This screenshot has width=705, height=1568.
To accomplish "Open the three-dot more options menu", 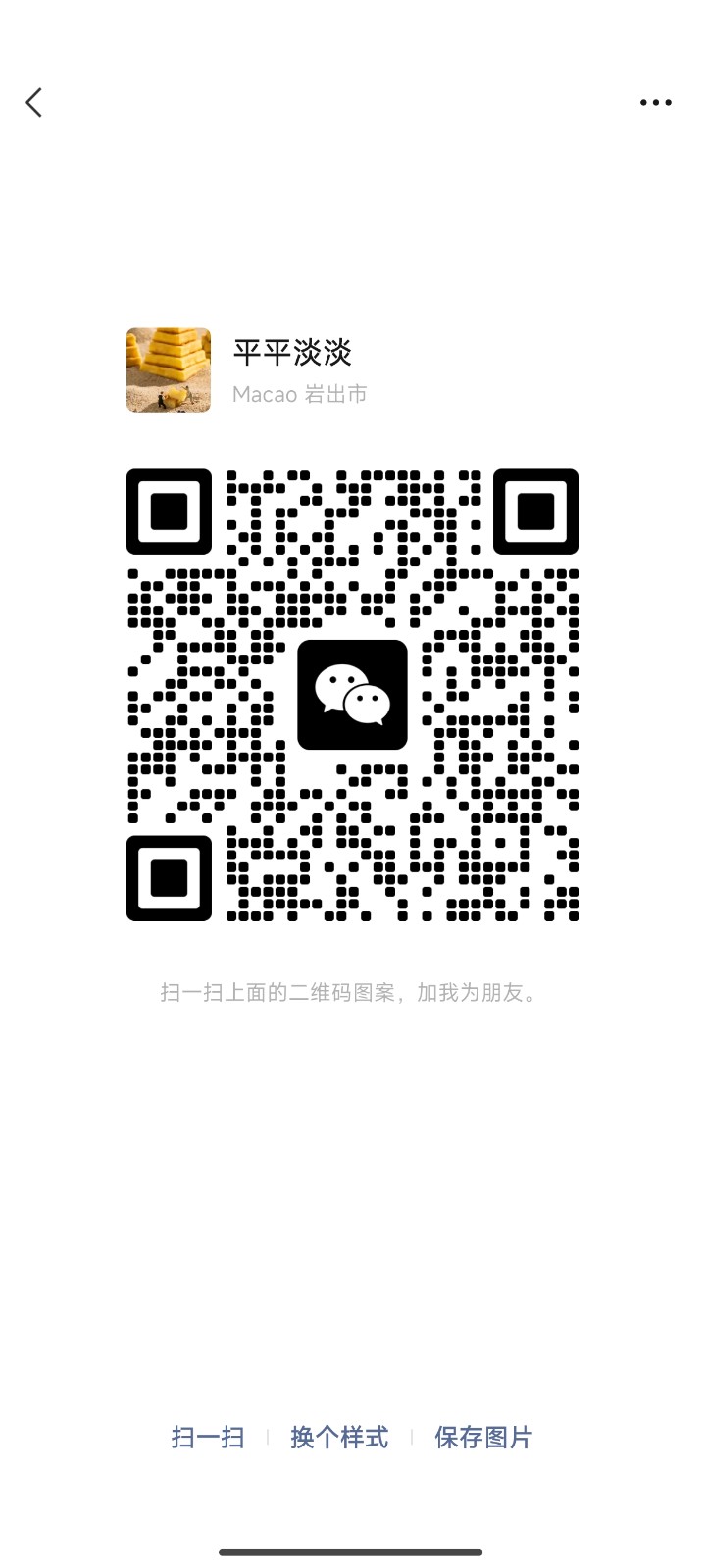I will [x=655, y=102].
